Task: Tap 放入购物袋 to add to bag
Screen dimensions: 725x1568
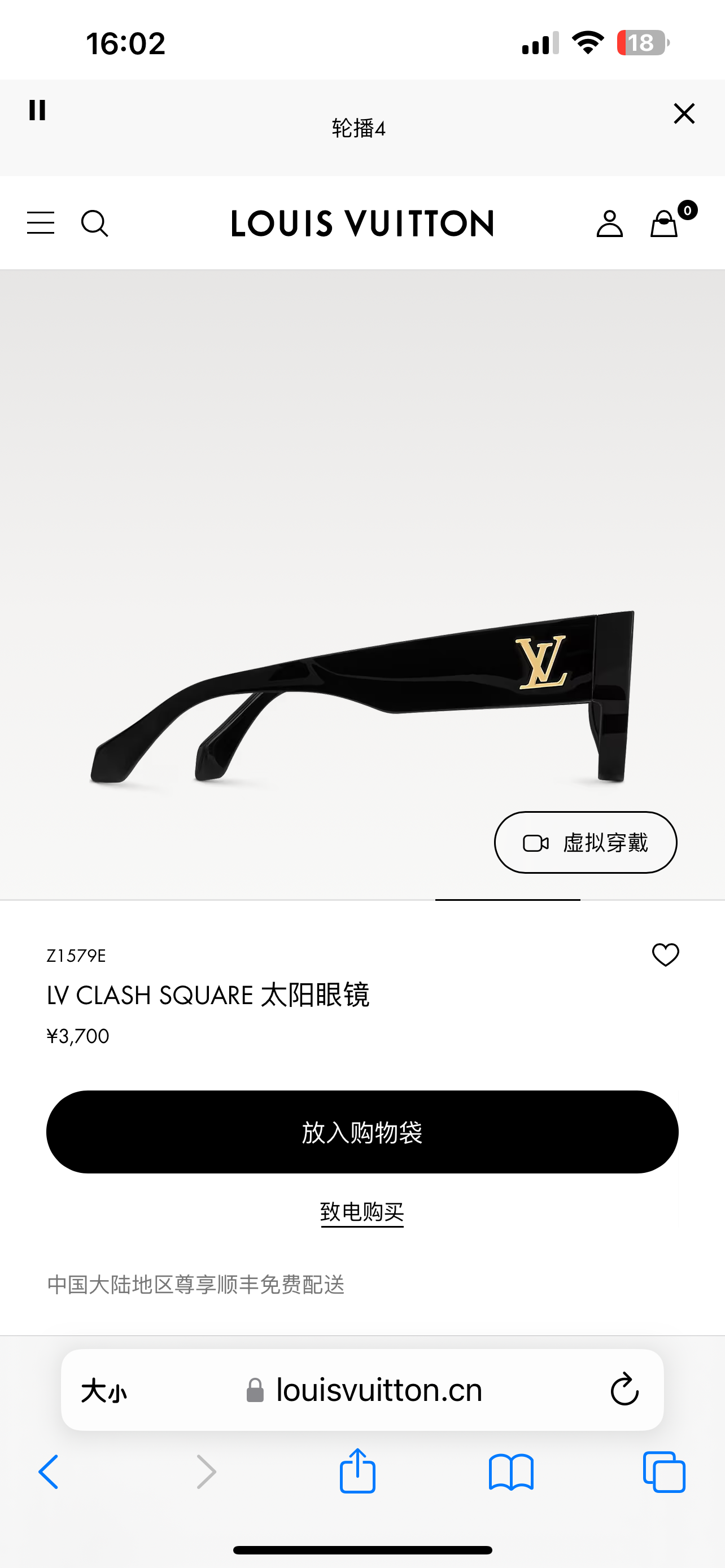Action: pos(362,1132)
